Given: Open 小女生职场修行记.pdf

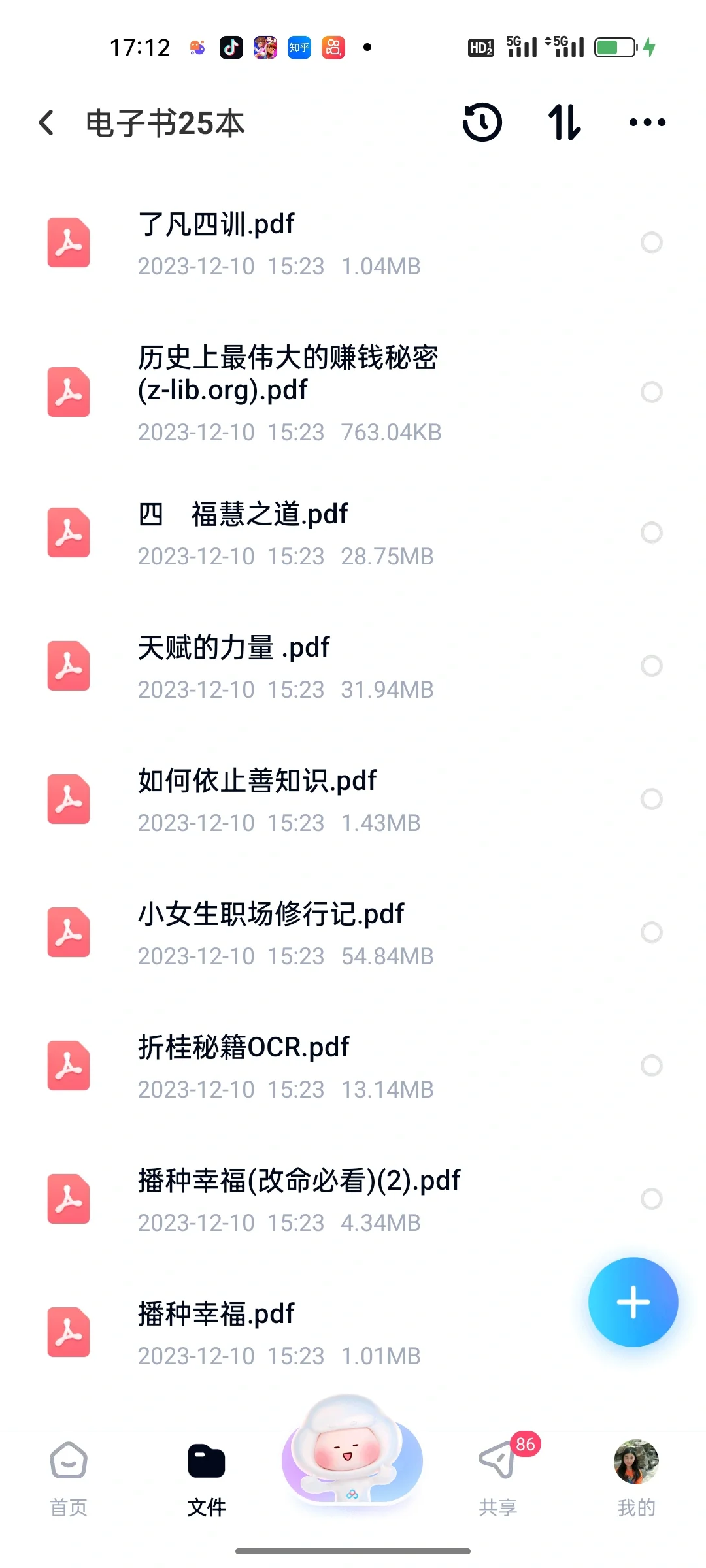Looking at the screenshot, I should (x=353, y=933).
